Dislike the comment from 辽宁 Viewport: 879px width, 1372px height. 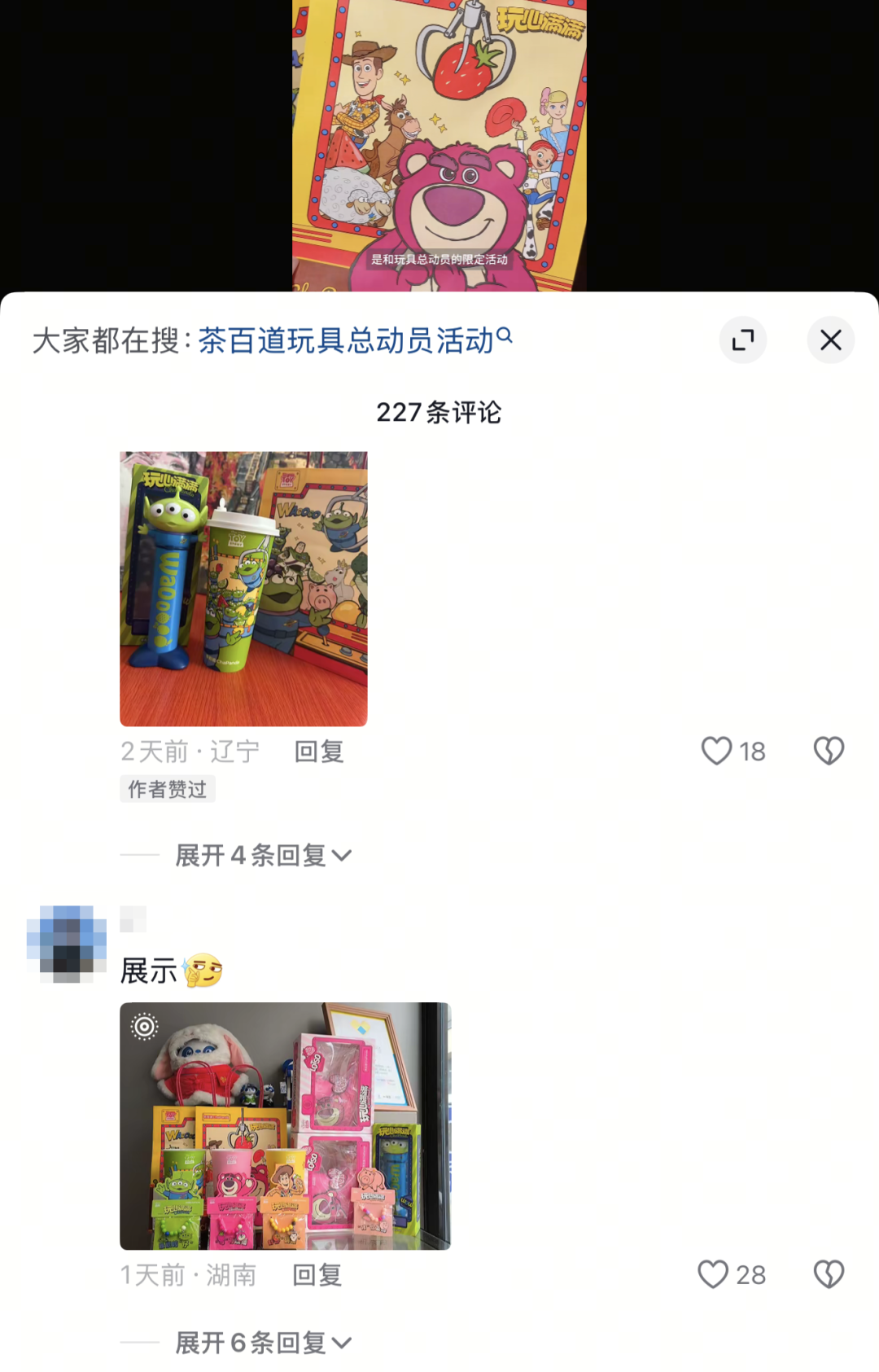829,751
